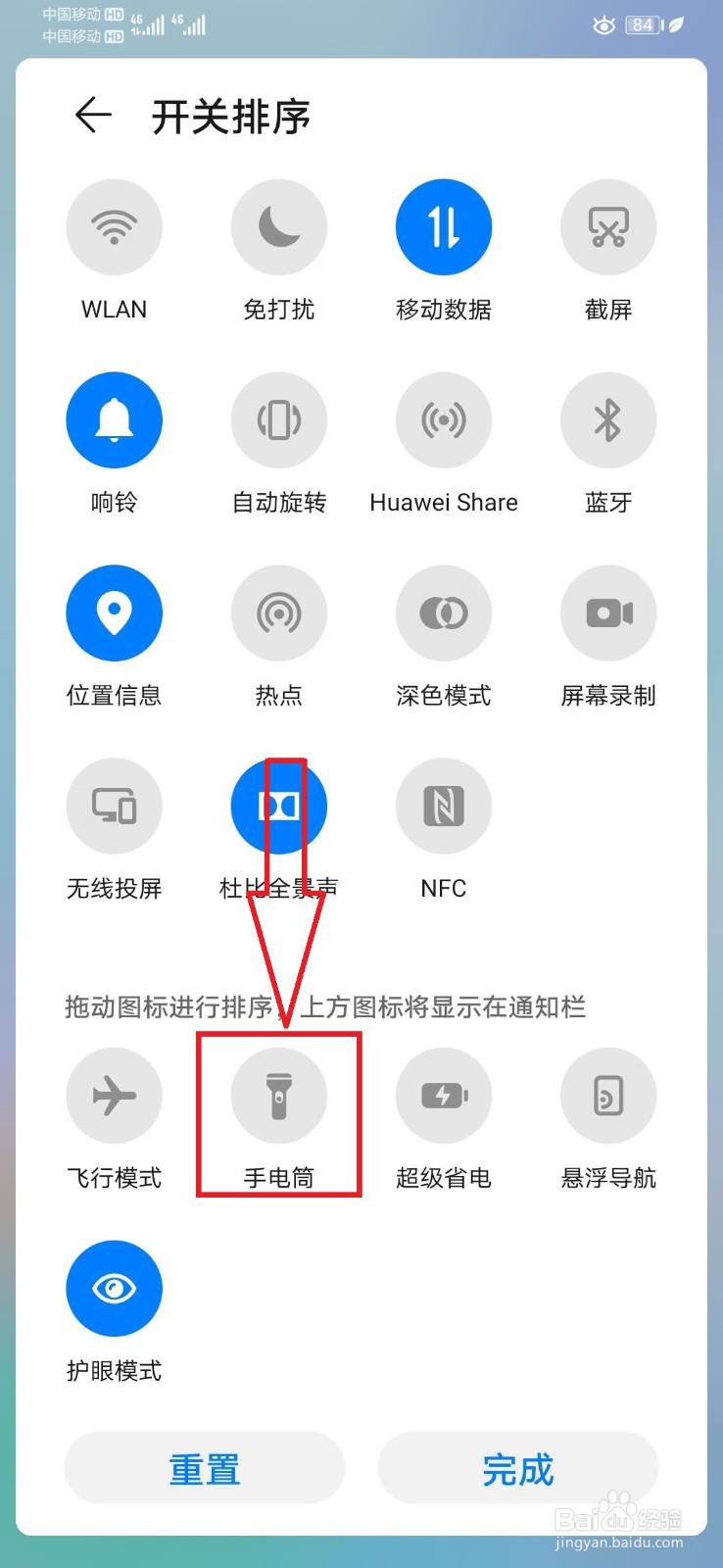Tap the 重置 reset button
This screenshot has width=723, height=1568.
tap(205, 1467)
